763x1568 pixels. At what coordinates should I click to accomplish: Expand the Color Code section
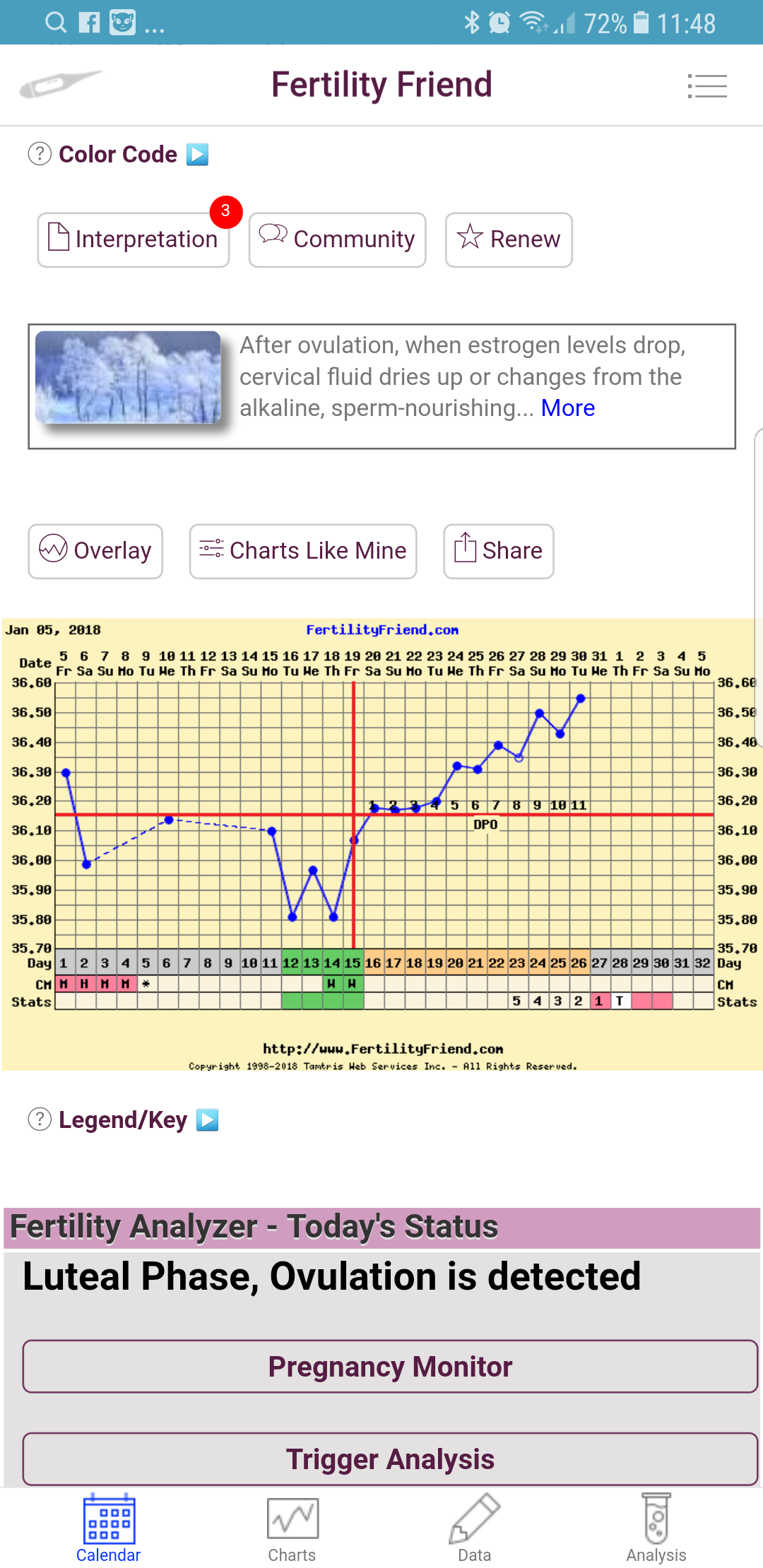(197, 154)
